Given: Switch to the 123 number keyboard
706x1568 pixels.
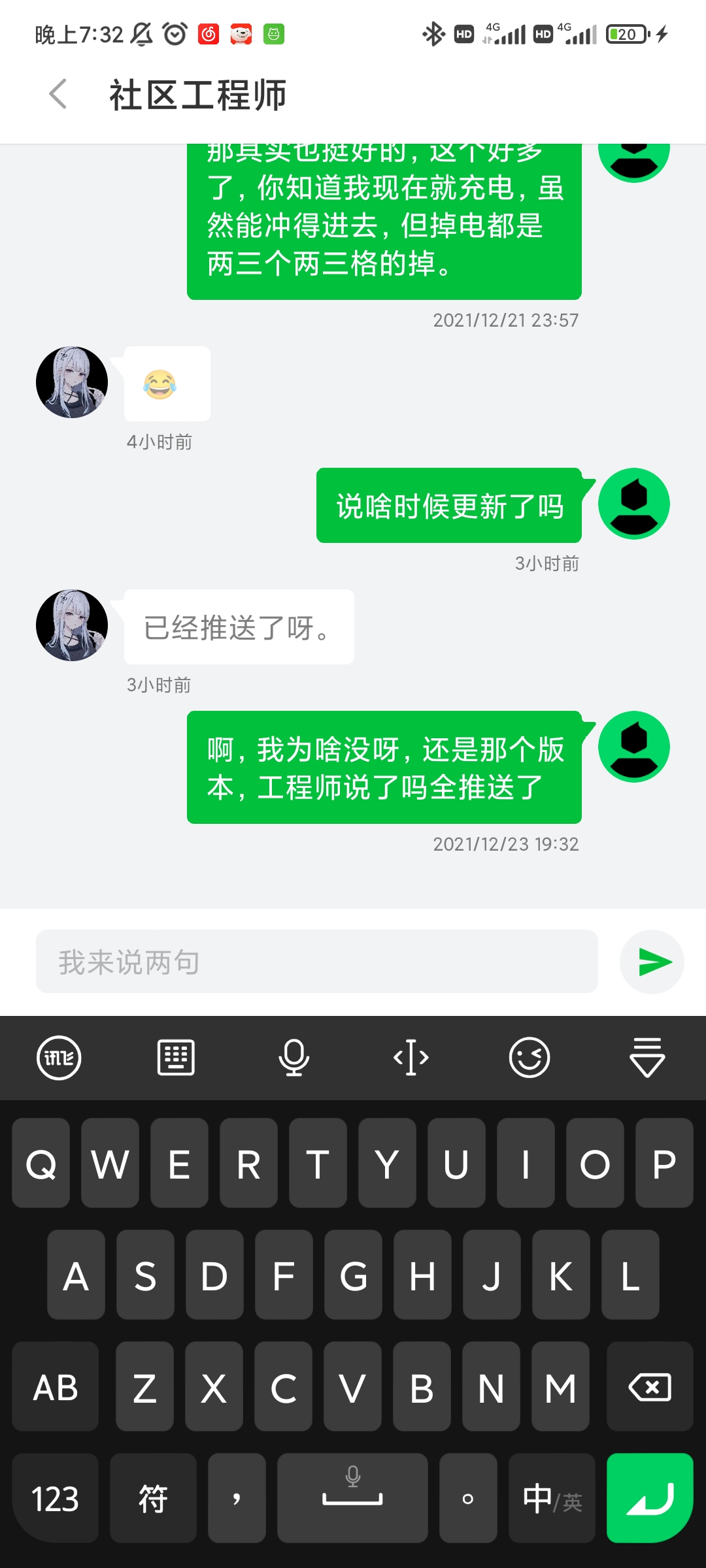Looking at the screenshot, I should (x=55, y=1498).
